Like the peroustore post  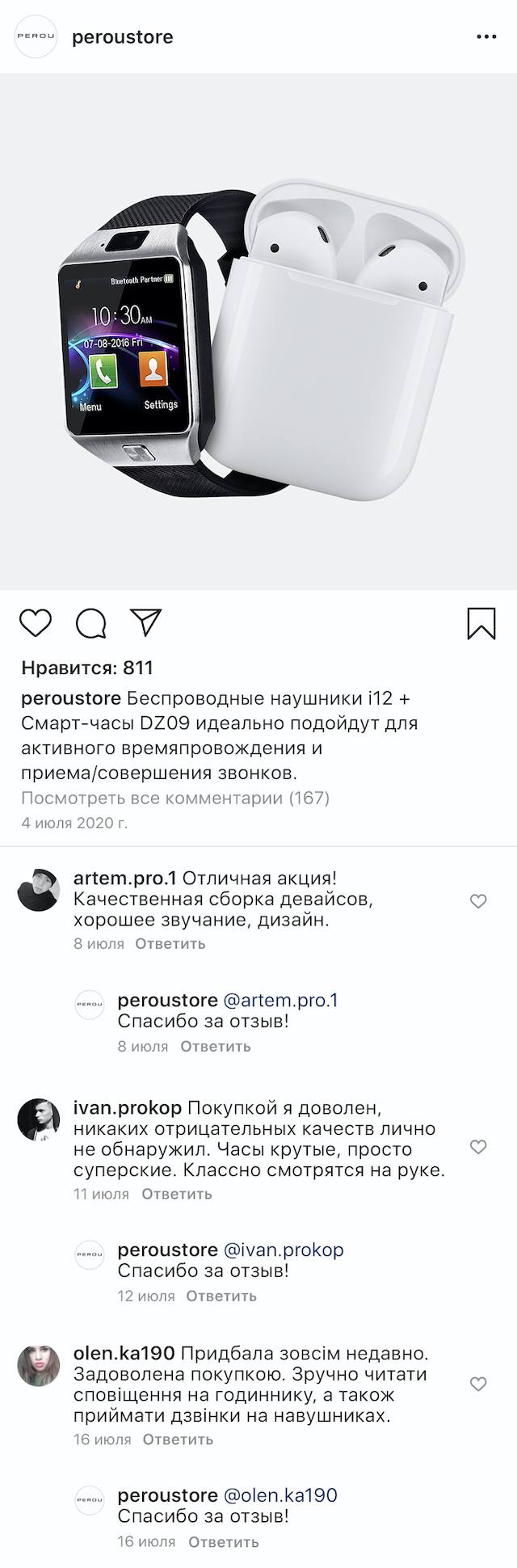pyautogui.click(x=36, y=623)
